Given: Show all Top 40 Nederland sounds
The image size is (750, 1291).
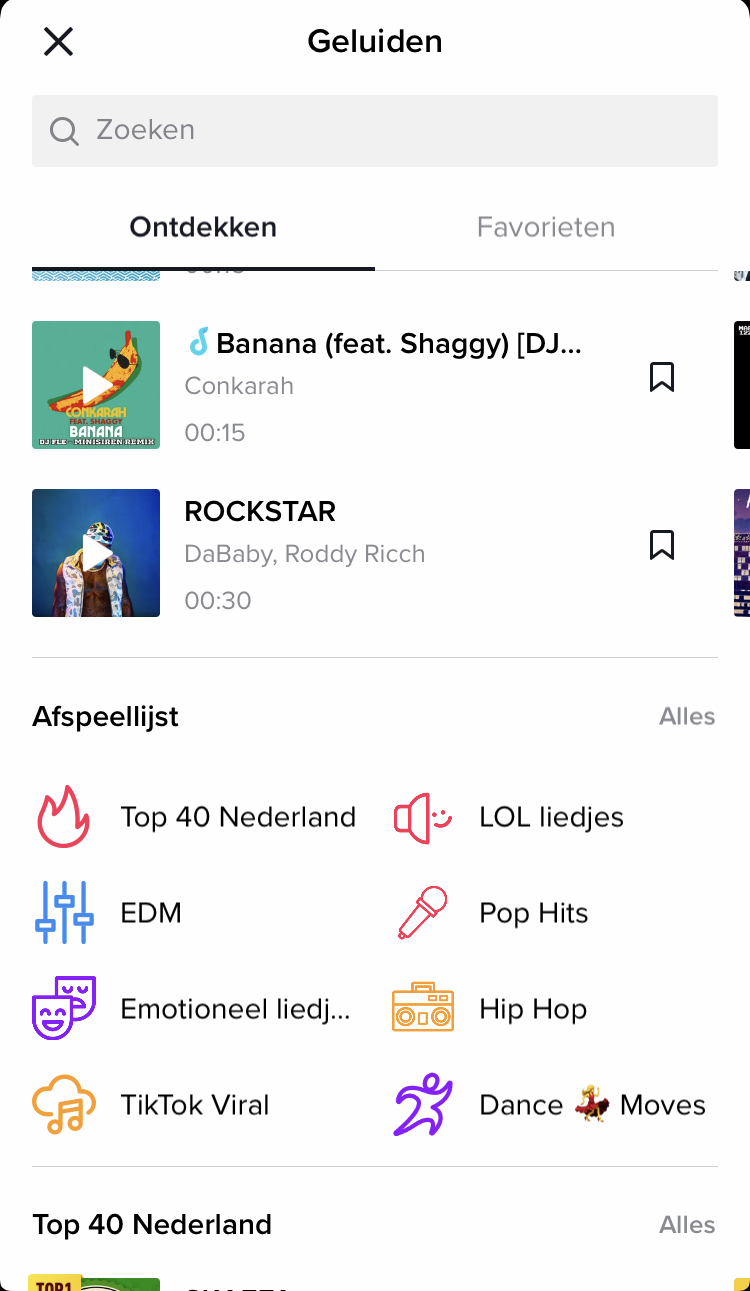Looking at the screenshot, I should pyautogui.click(x=687, y=1225).
